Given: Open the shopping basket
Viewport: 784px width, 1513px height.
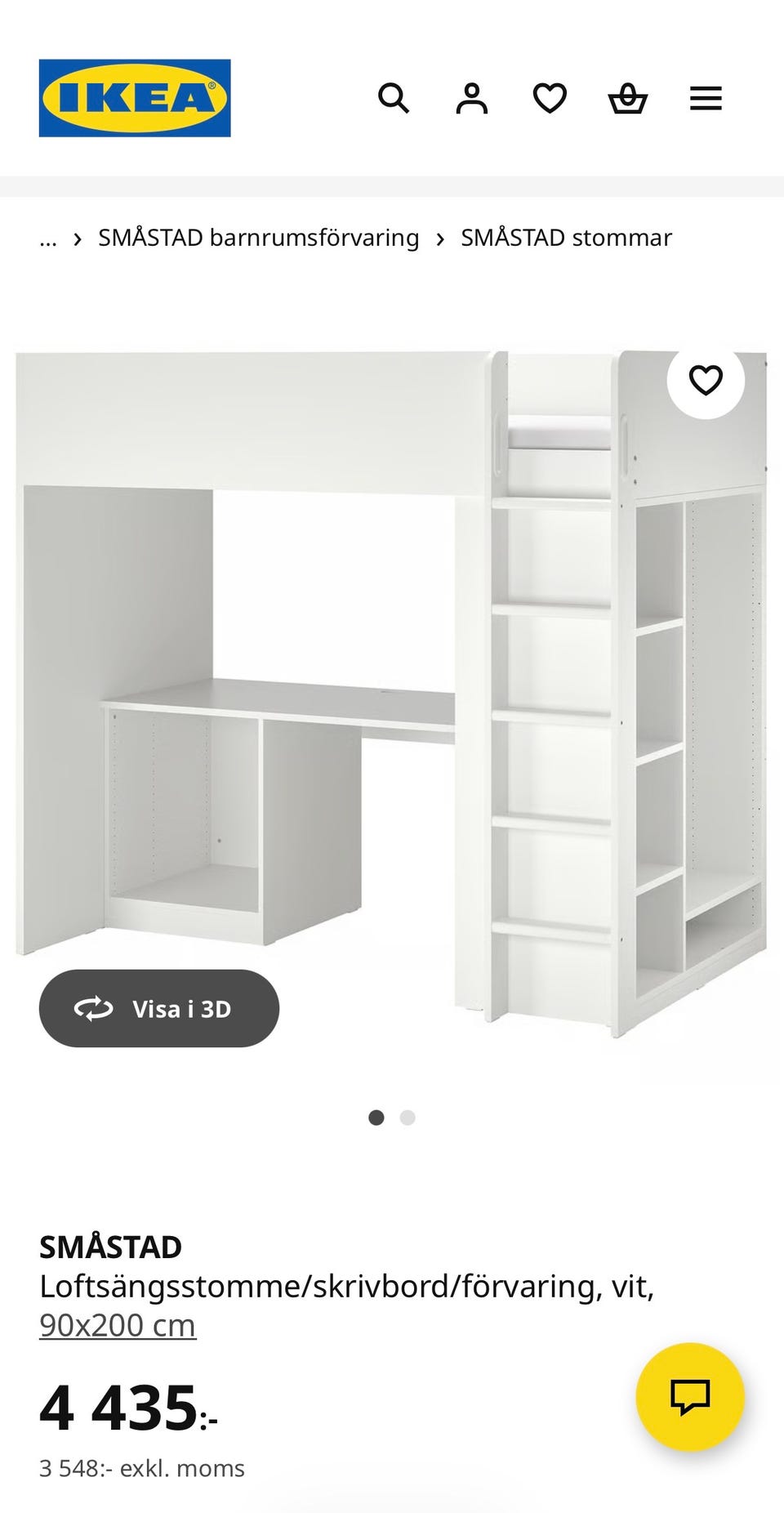Looking at the screenshot, I should pyautogui.click(x=627, y=99).
